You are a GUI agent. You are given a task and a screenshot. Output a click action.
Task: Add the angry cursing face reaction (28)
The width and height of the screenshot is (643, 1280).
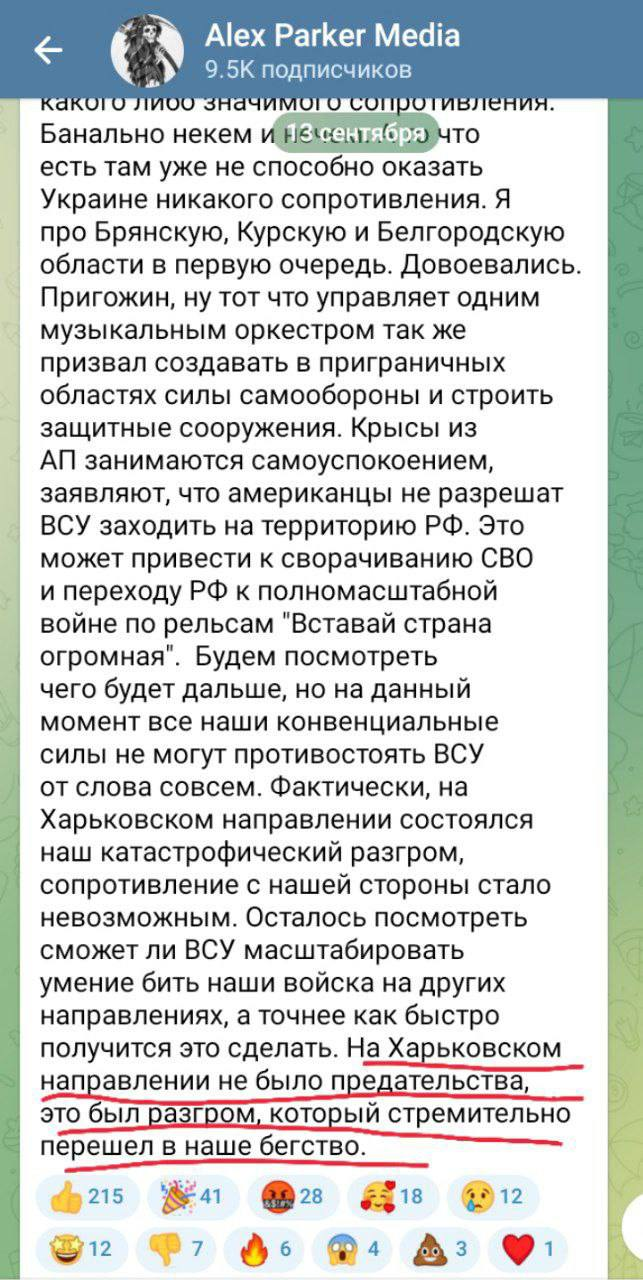point(290,1197)
